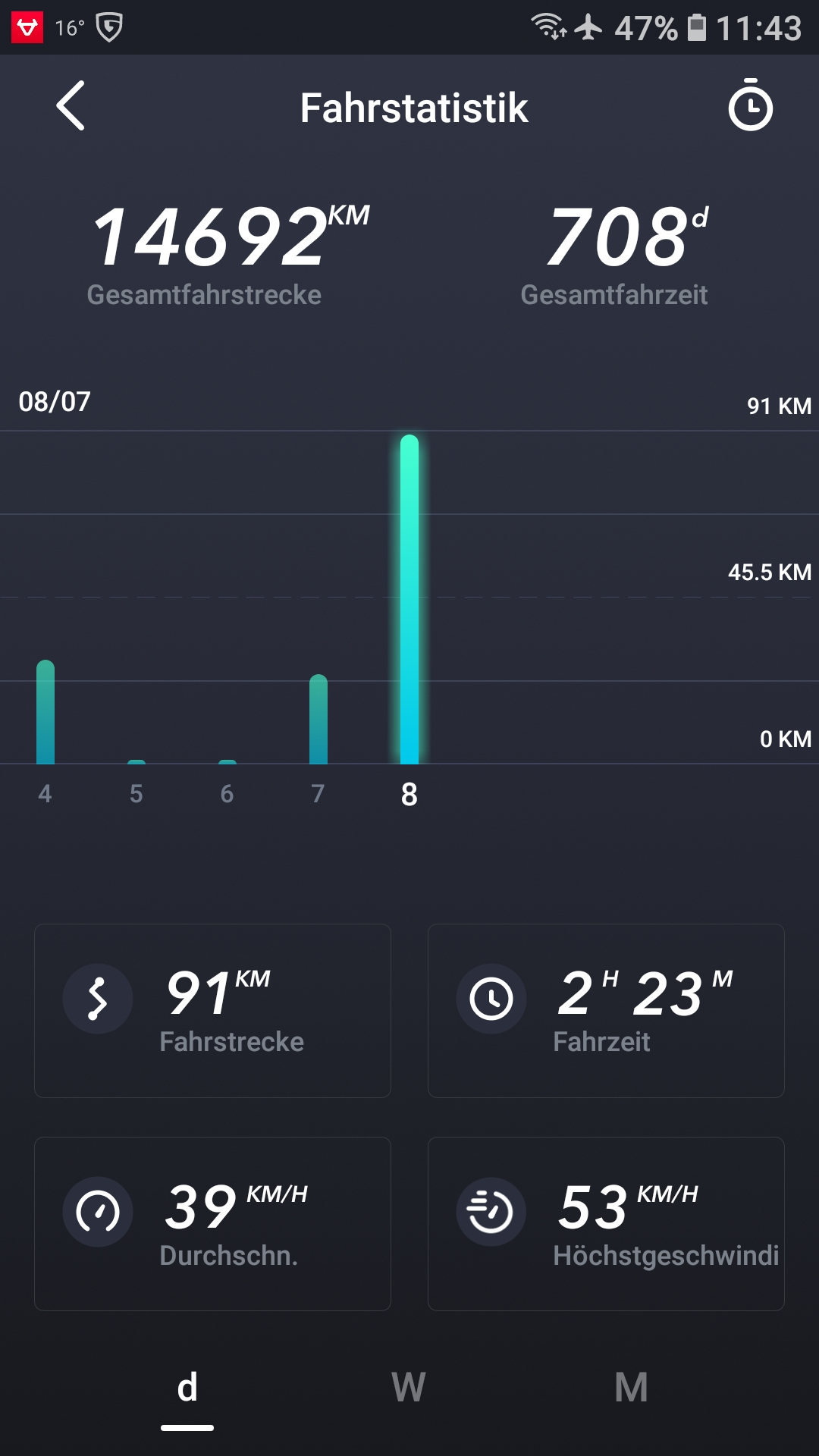Go back from Fahrstatistik
This screenshot has height=1456, width=819.
pyautogui.click(x=71, y=106)
